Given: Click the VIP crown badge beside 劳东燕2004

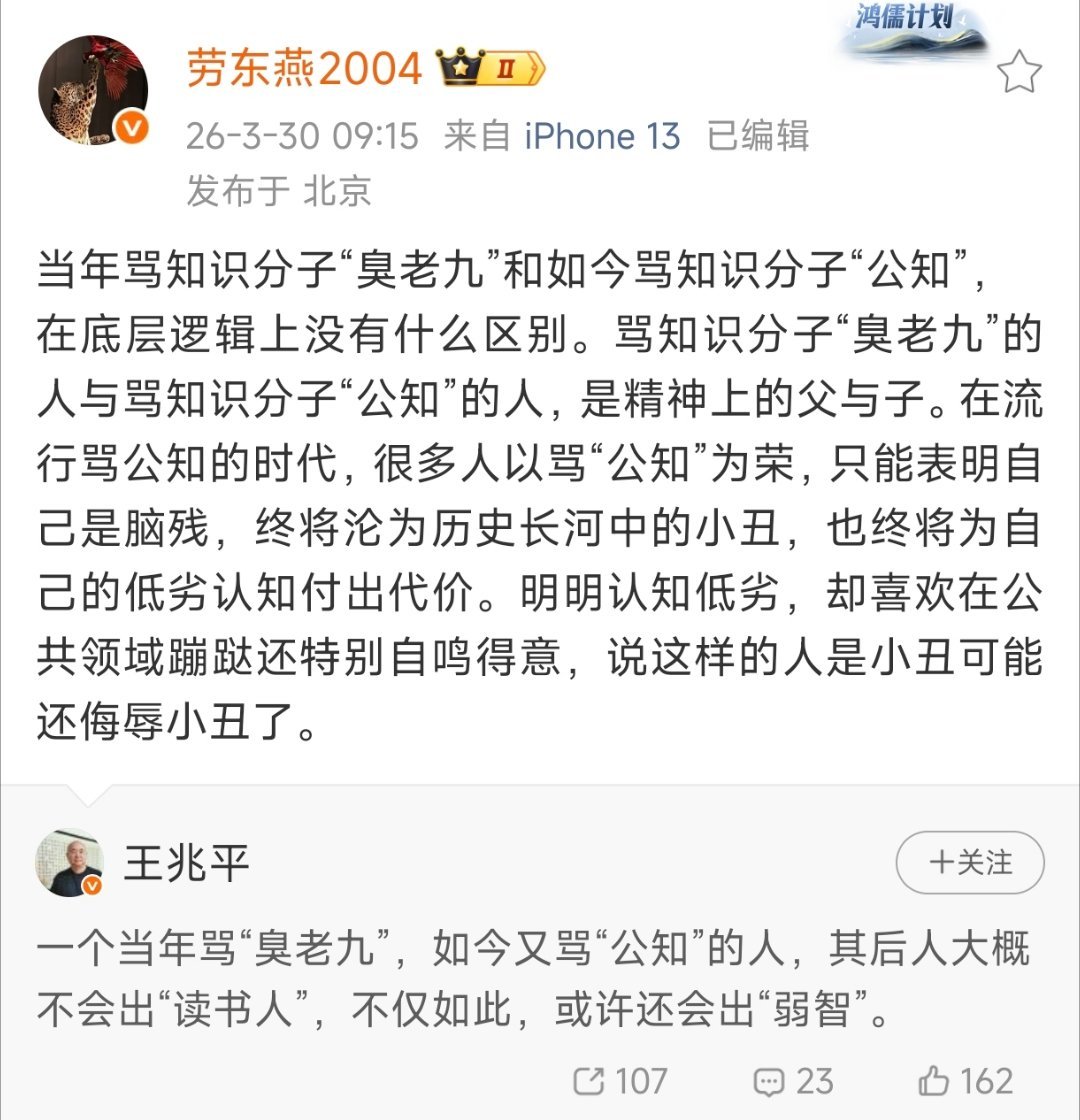Looking at the screenshot, I should coord(462,67).
